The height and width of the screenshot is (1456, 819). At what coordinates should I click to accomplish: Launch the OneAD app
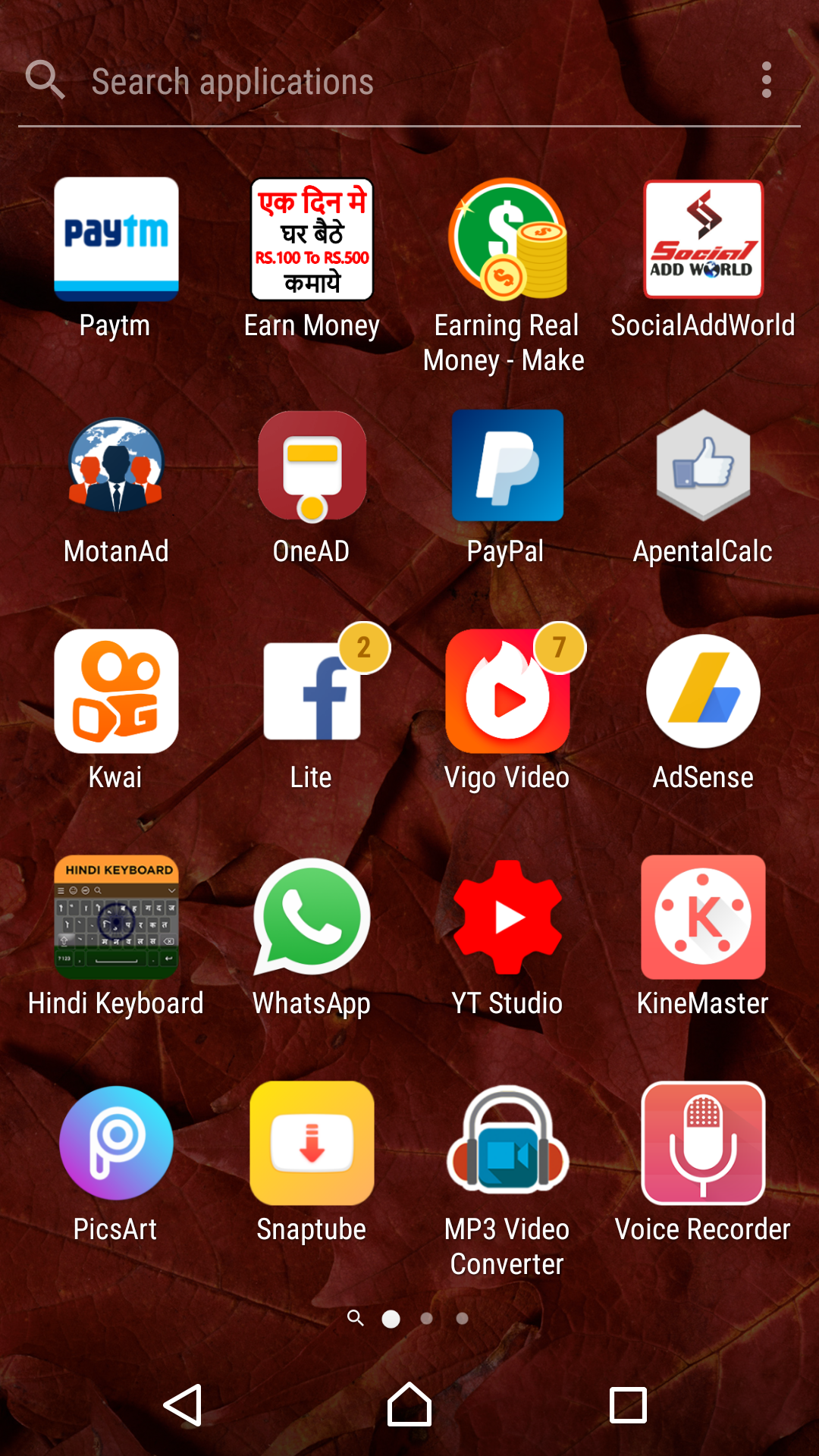coord(312,466)
